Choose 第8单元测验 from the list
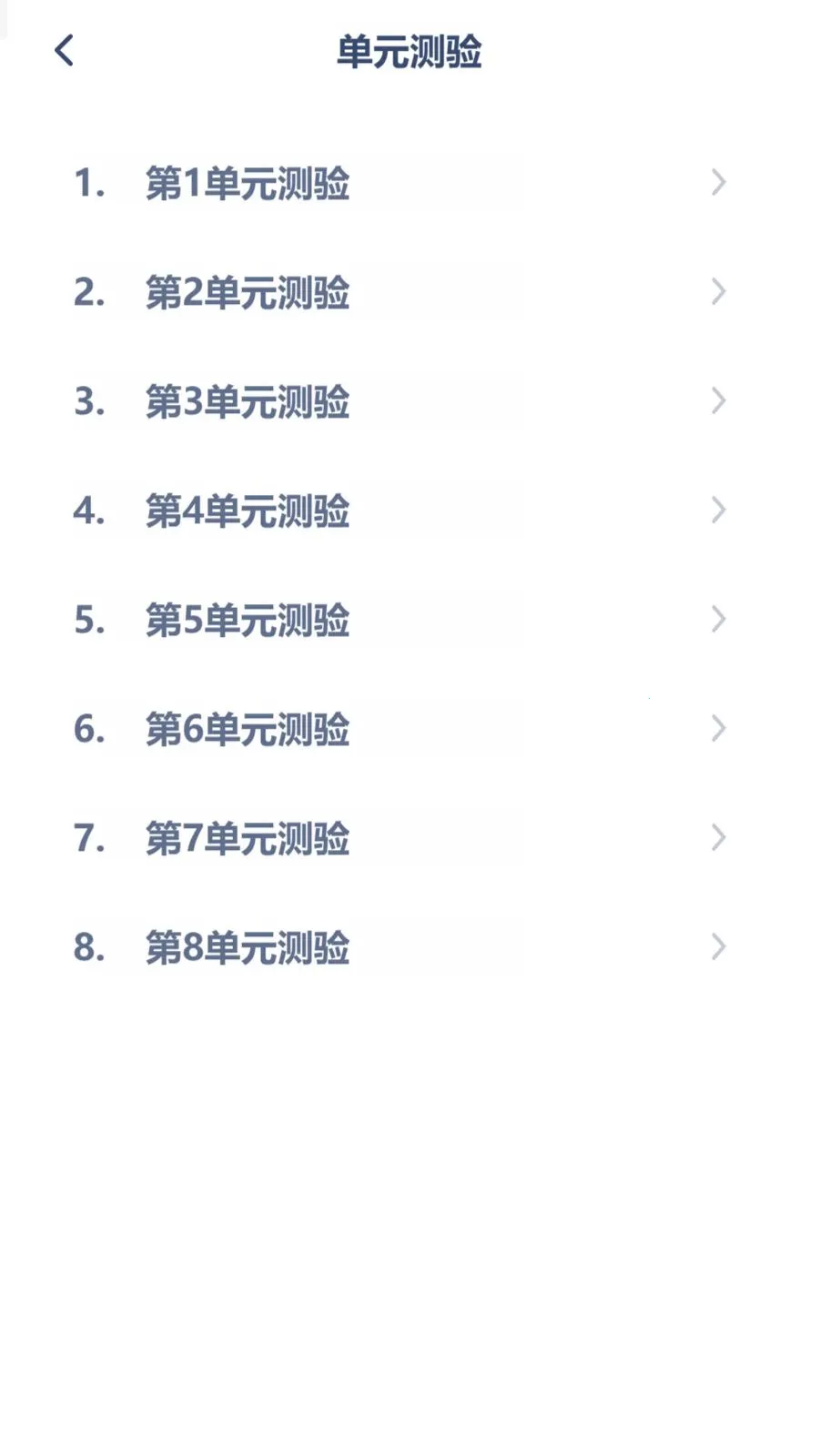 click(x=248, y=947)
